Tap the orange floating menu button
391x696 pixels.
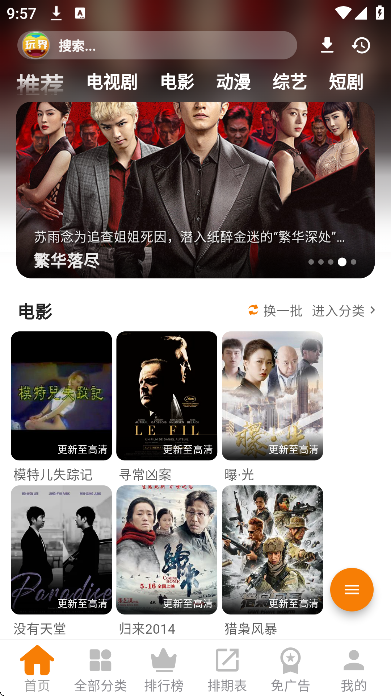click(352, 589)
